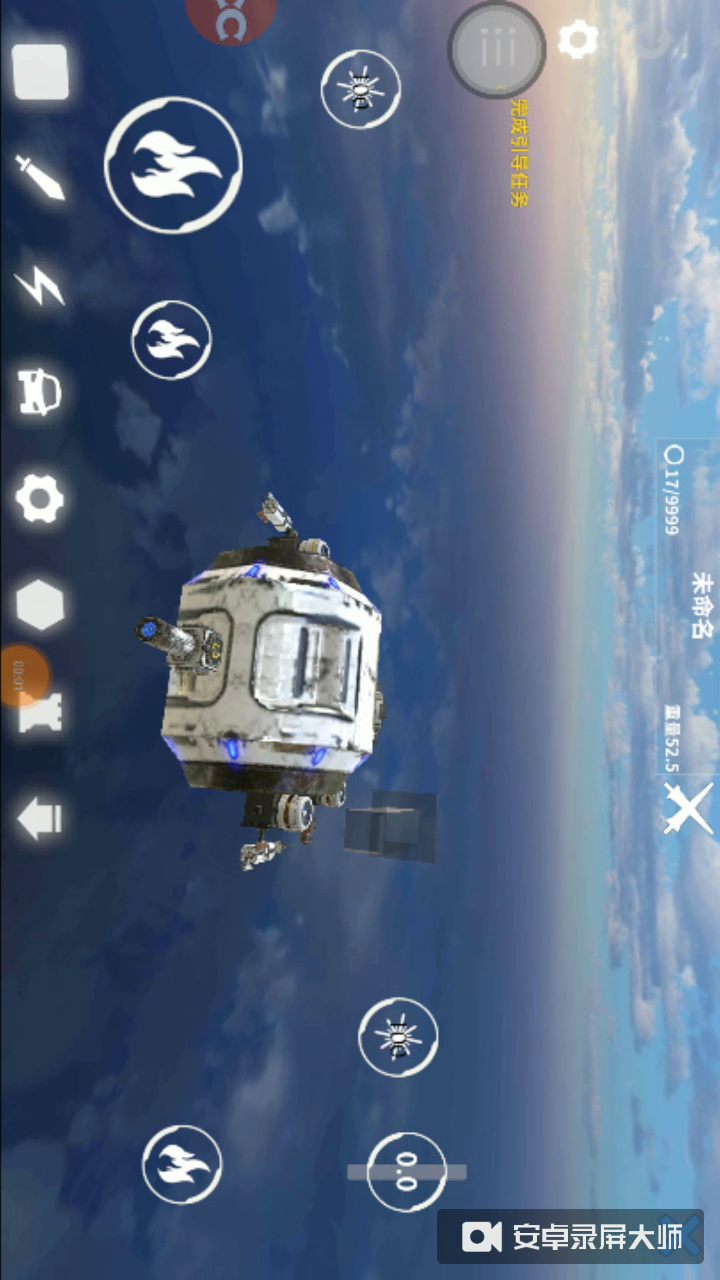Open the gear parts tool in the toolbar
Image resolution: width=720 pixels, height=1280 pixels.
tap(40, 499)
